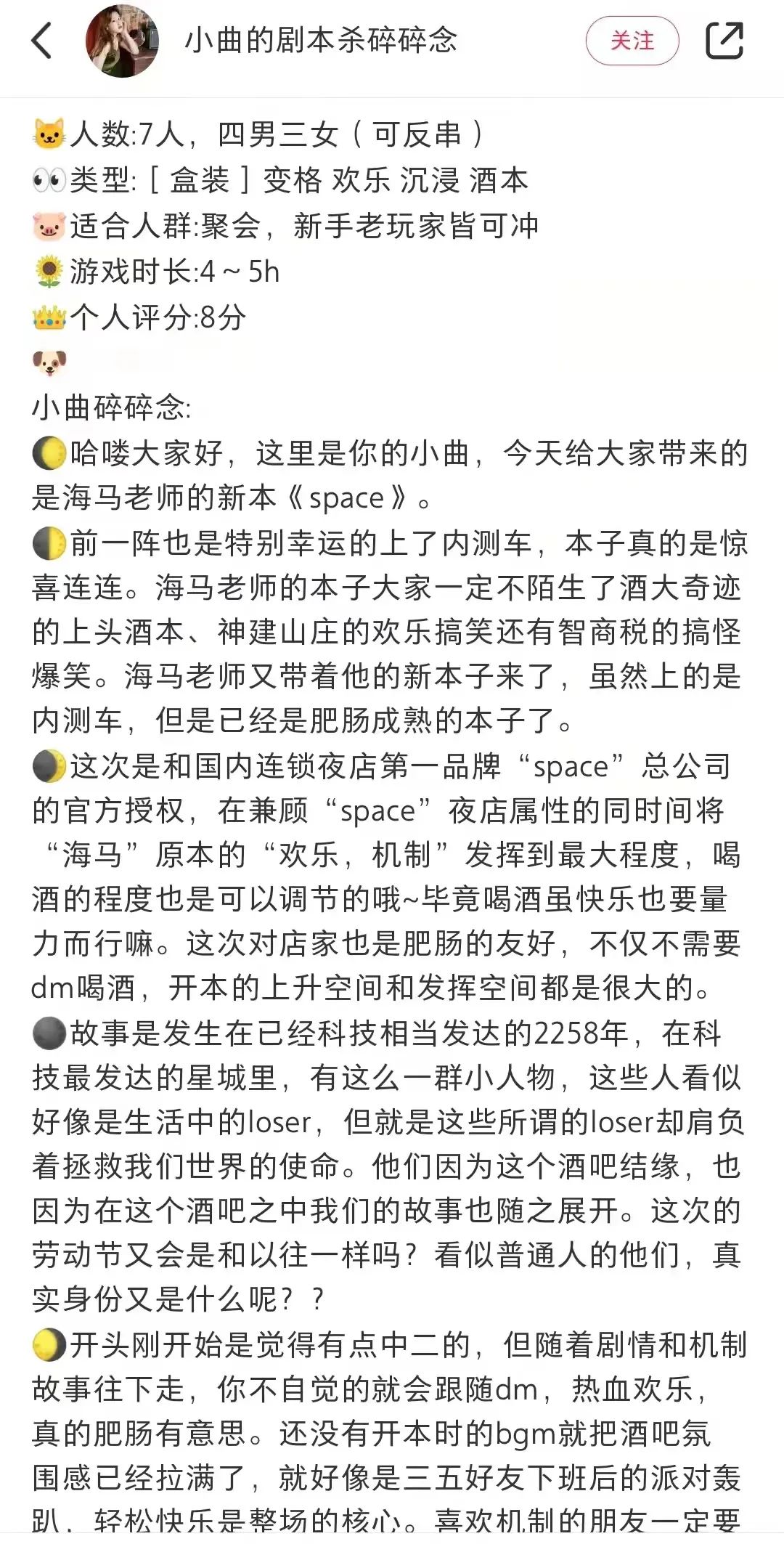Open 小曲的剧本杀碎碎念 profile avatar
784x1544 pixels.
[x=122, y=41]
